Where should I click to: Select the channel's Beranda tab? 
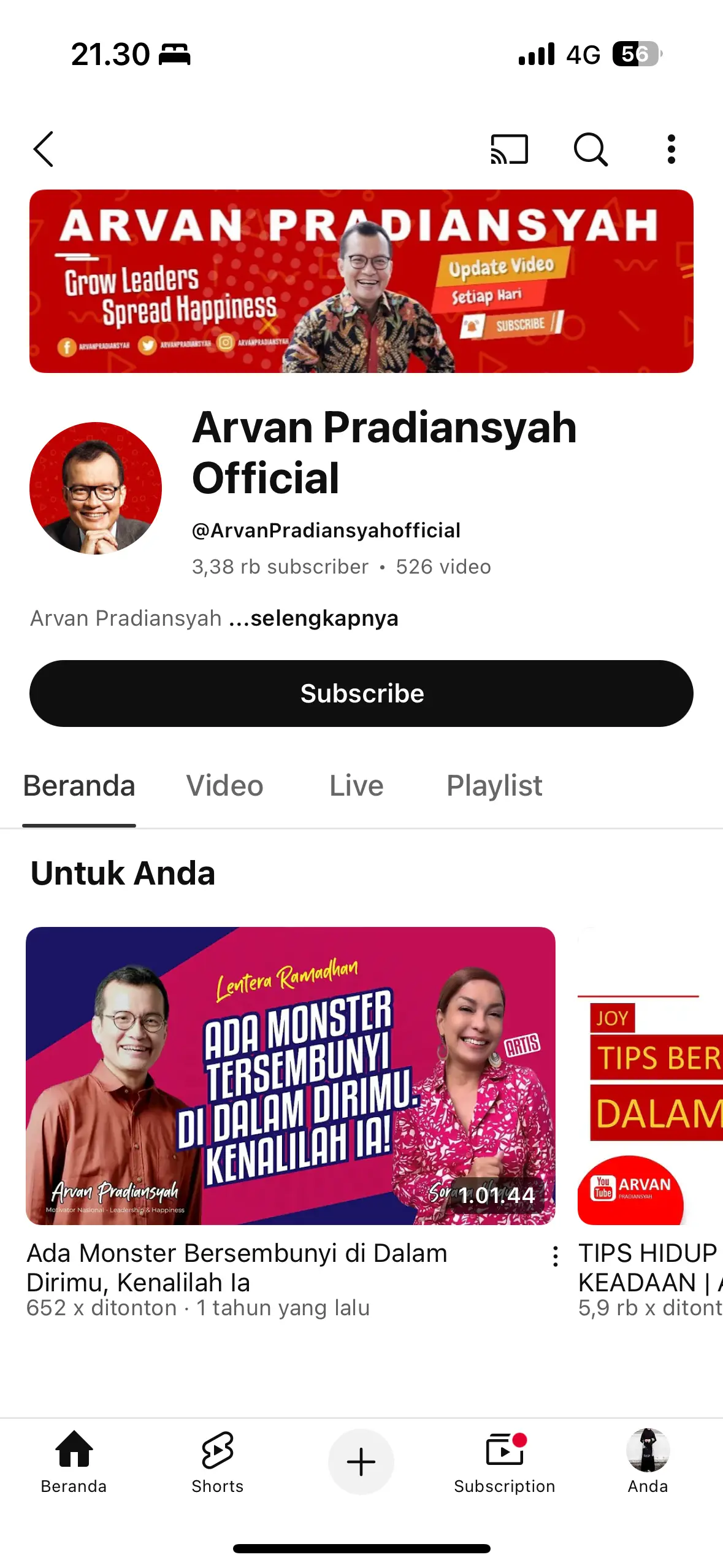(x=79, y=786)
